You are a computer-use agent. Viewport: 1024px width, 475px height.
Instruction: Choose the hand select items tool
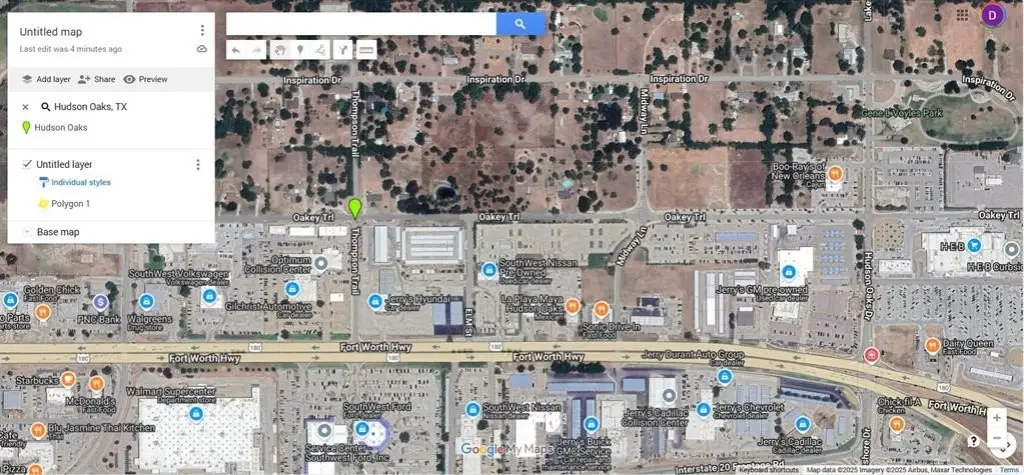click(x=279, y=49)
